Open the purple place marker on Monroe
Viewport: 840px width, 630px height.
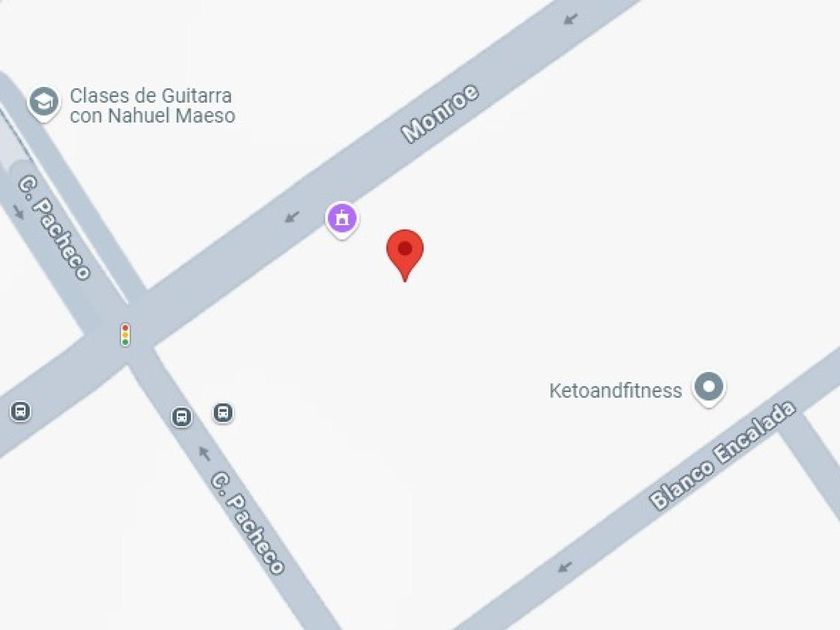point(342,219)
